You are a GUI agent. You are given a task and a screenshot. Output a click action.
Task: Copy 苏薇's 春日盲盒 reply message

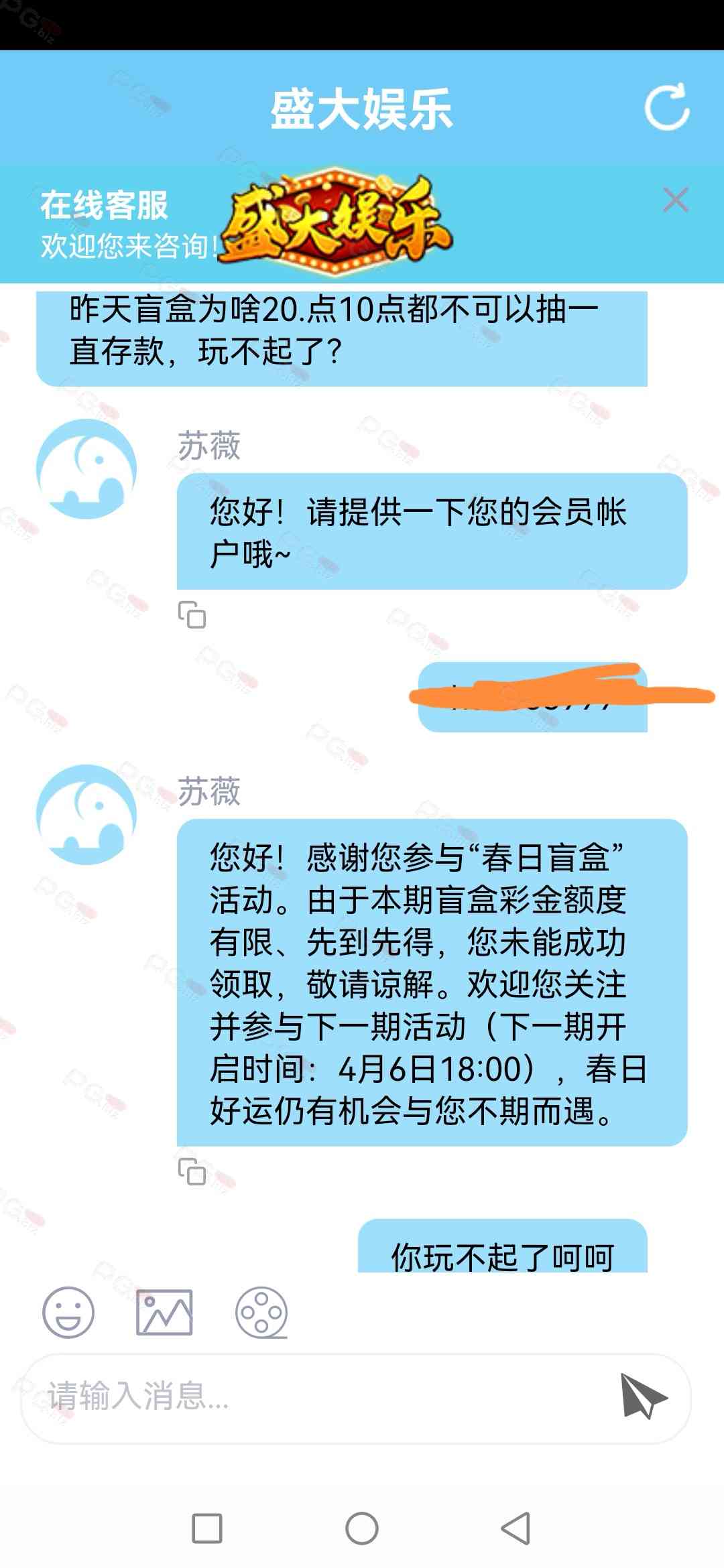point(192,1171)
